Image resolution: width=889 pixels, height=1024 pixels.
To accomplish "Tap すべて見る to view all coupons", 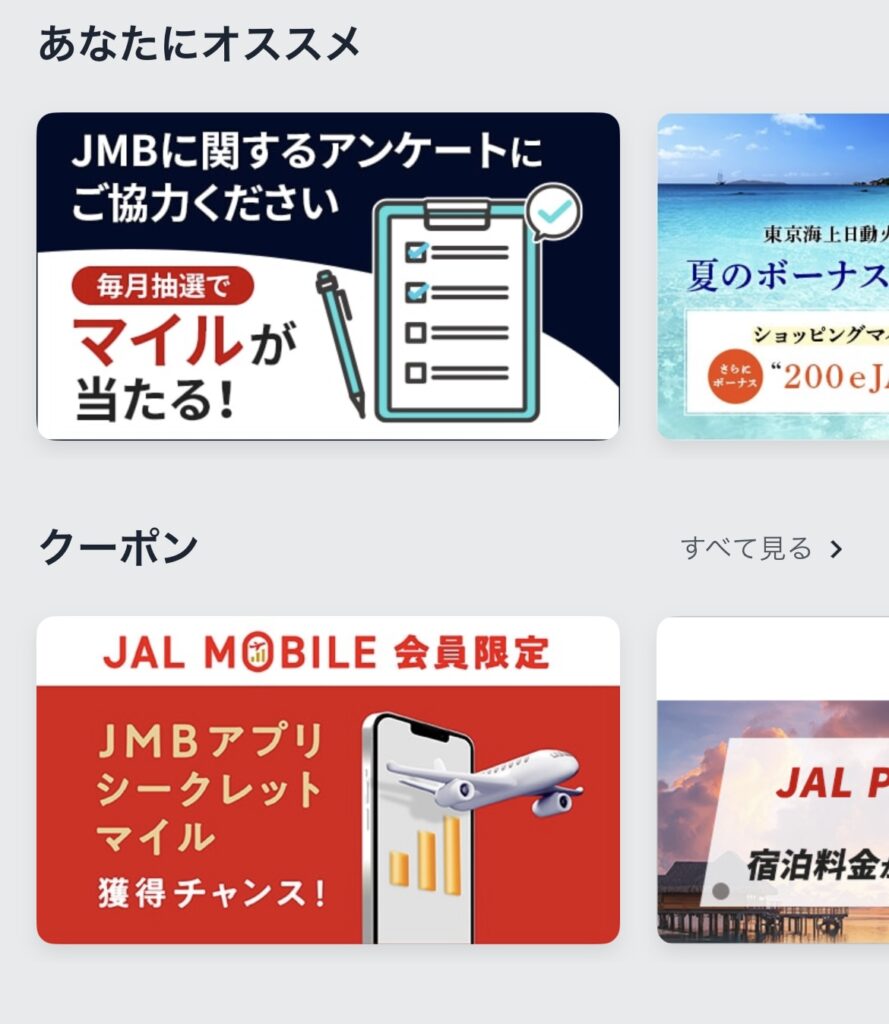I will (762, 548).
